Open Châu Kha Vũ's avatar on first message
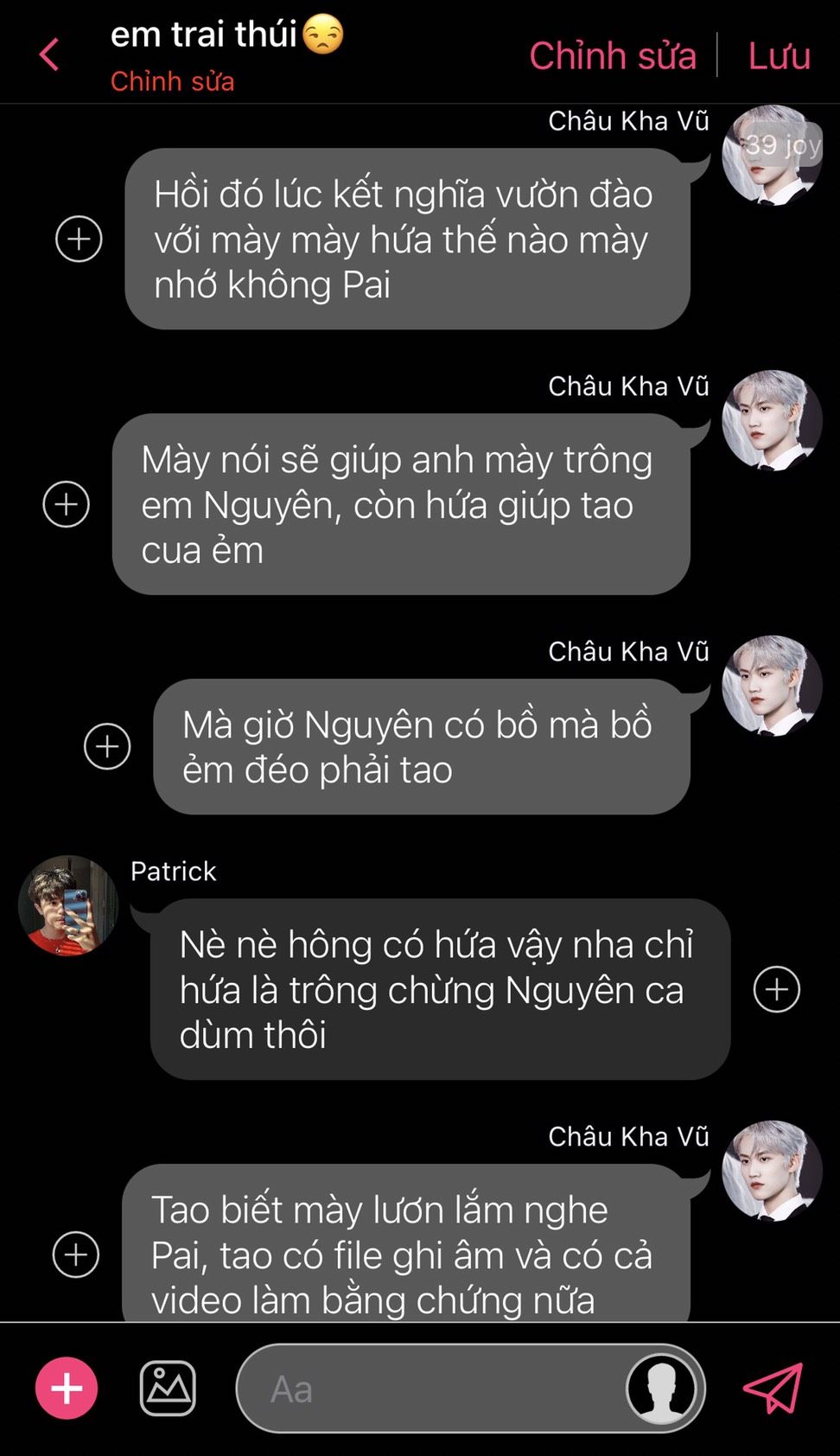 [x=771, y=156]
